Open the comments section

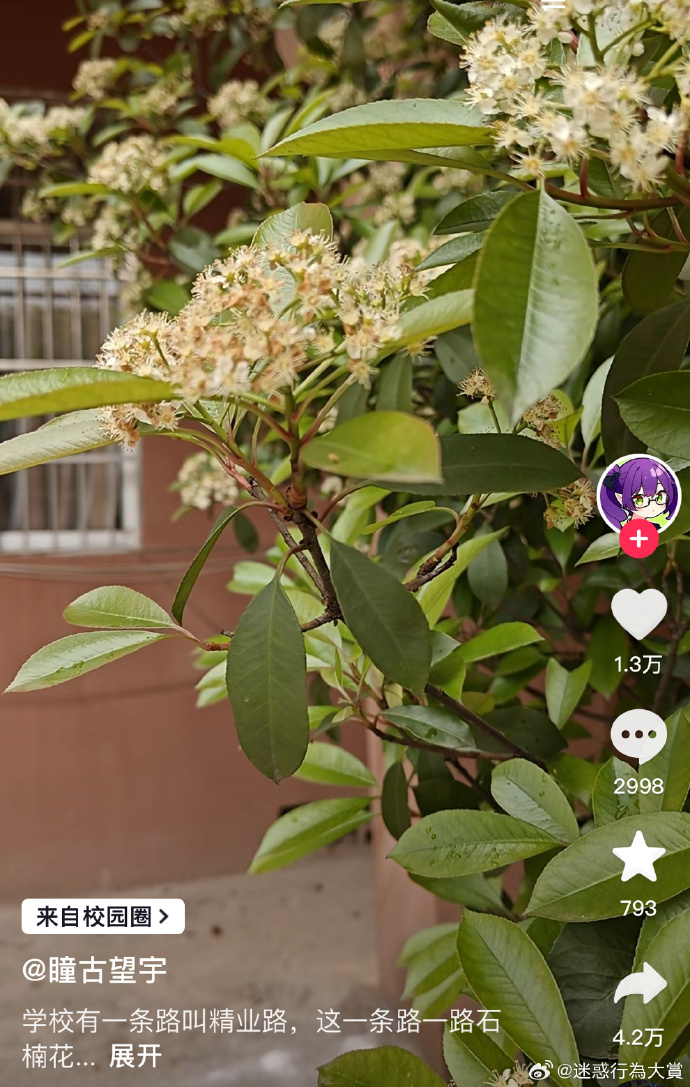coord(638,737)
